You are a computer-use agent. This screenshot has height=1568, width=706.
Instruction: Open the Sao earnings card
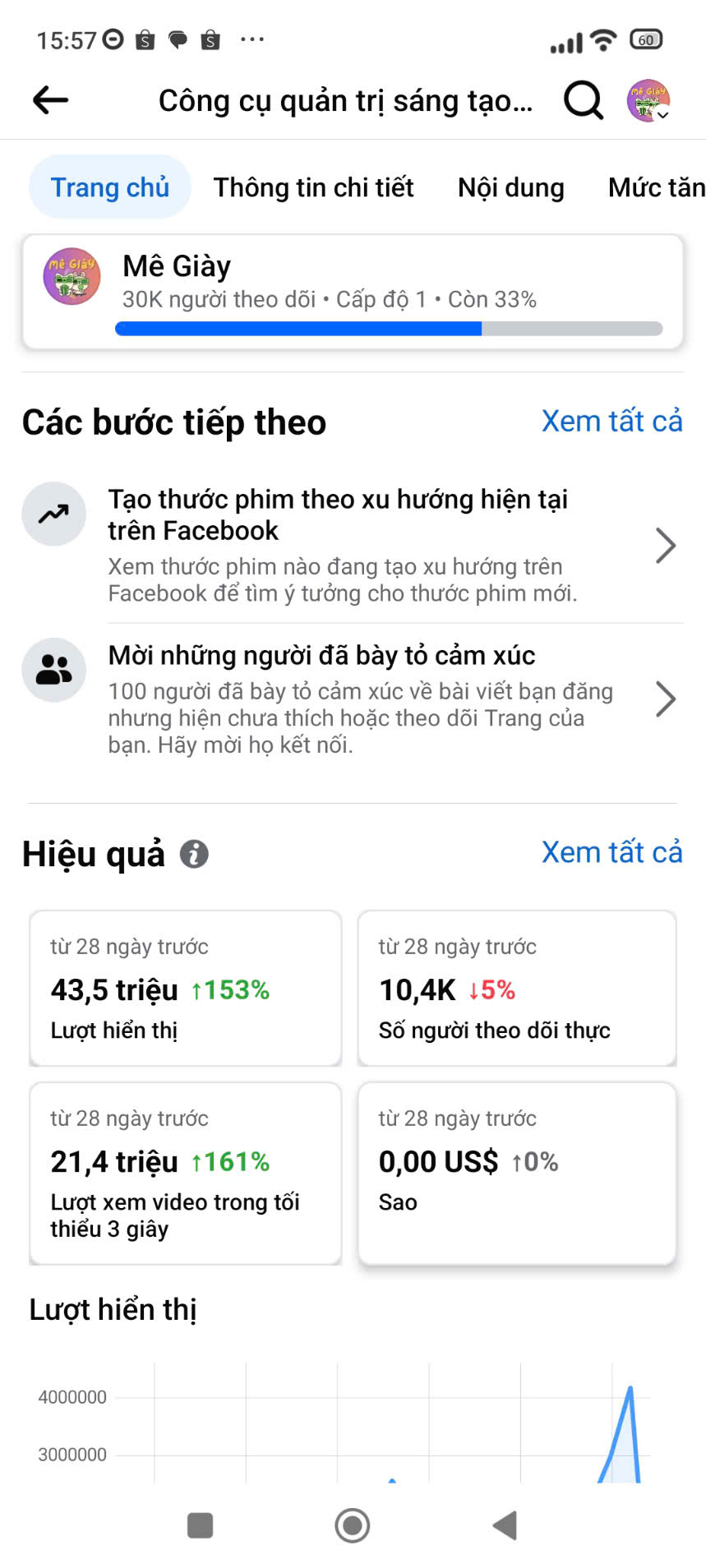(x=516, y=1173)
